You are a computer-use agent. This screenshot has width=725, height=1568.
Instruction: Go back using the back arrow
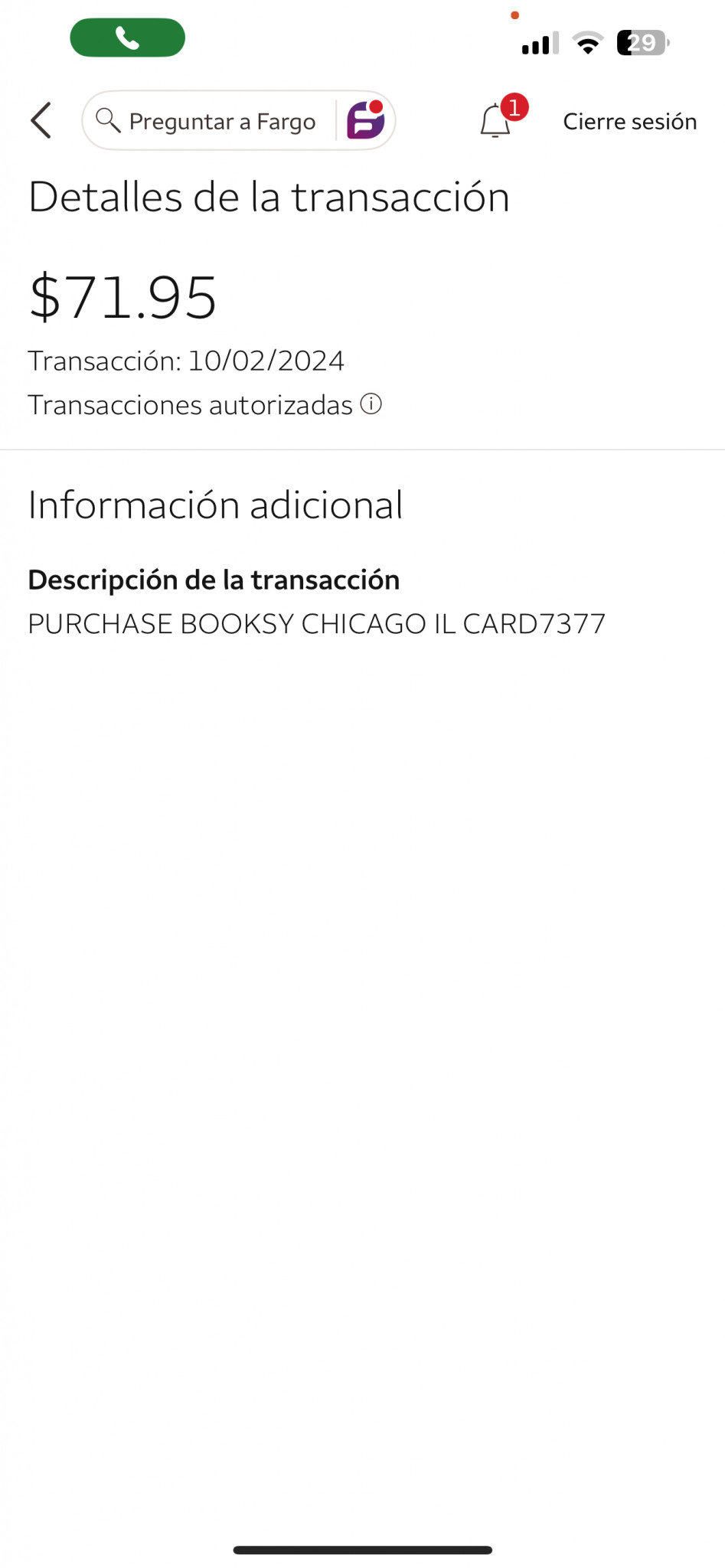41,121
